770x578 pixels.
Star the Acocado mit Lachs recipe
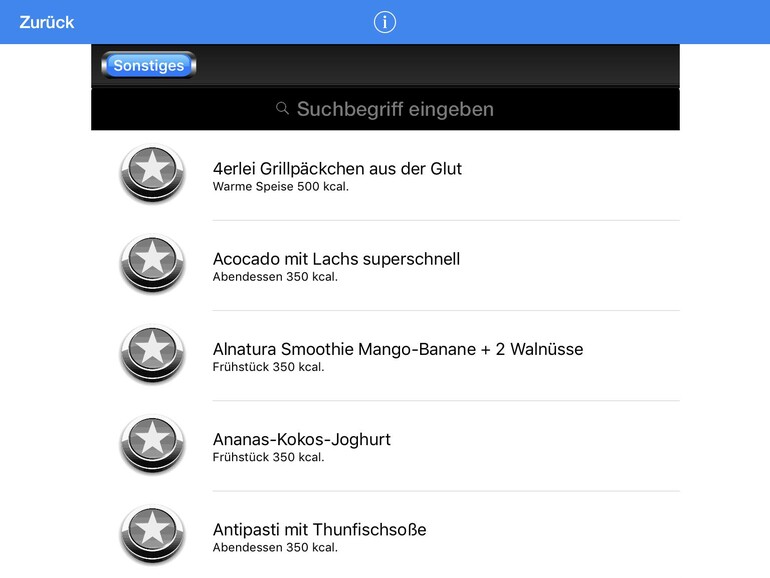pos(152,261)
